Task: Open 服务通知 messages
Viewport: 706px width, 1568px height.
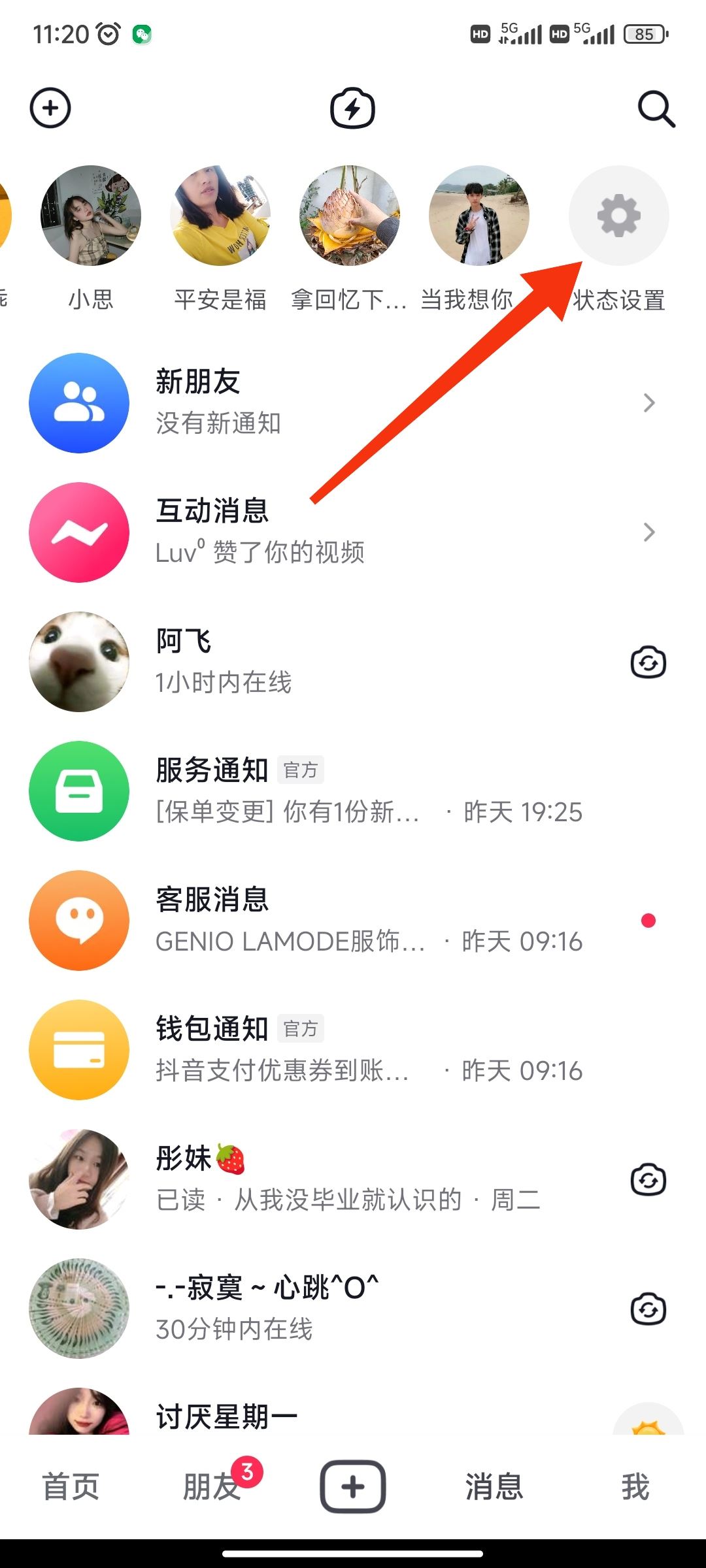Action: tap(353, 791)
